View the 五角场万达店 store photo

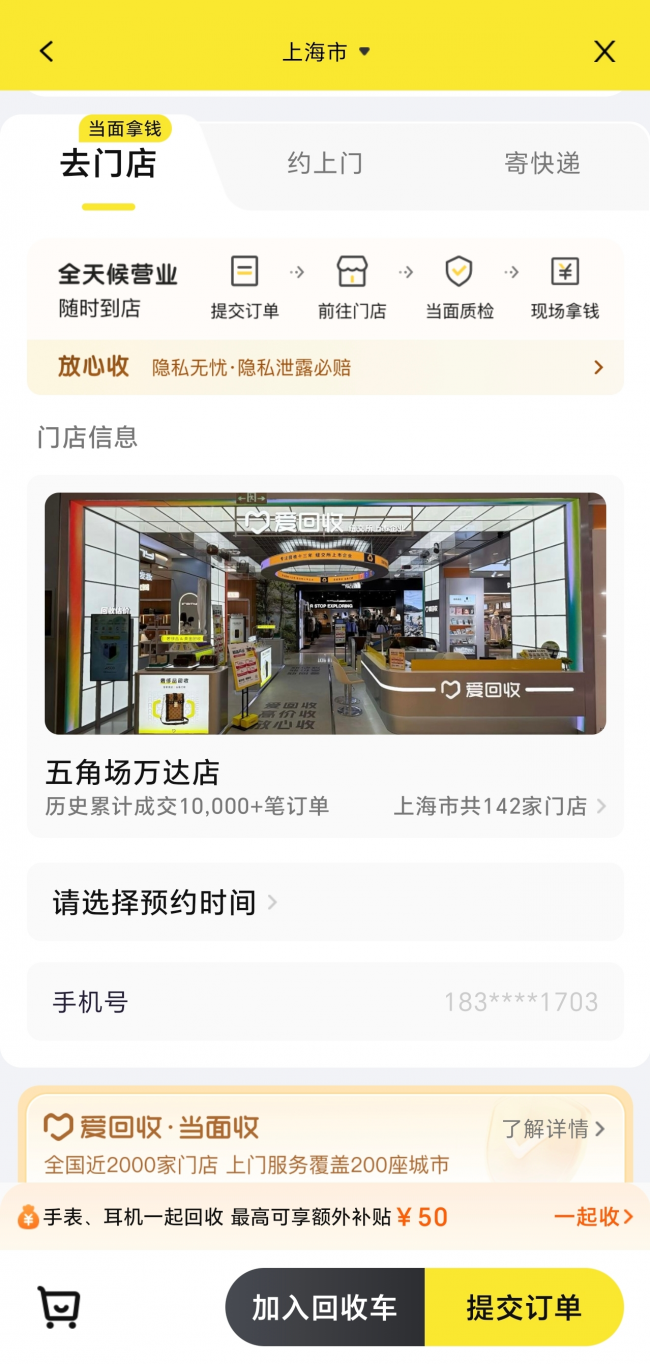tap(325, 613)
